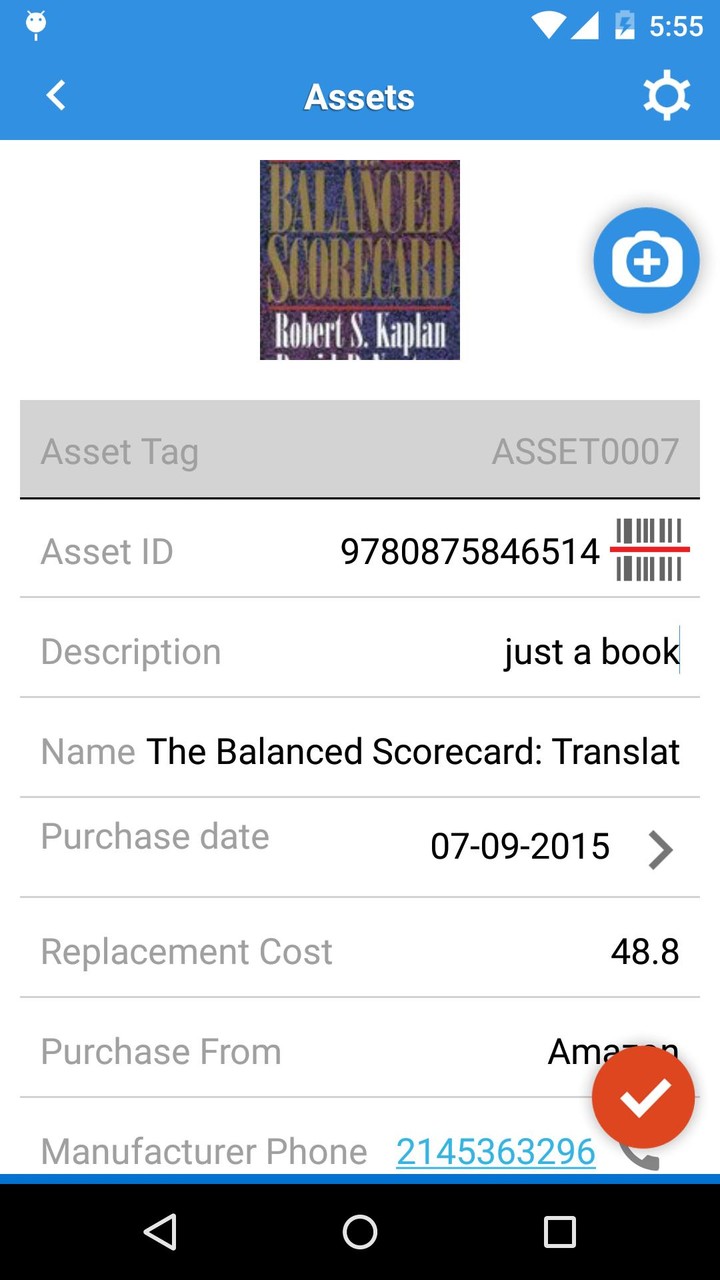Save the asset with the checkmark button
This screenshot has height=1280, width=720.
643,1097
